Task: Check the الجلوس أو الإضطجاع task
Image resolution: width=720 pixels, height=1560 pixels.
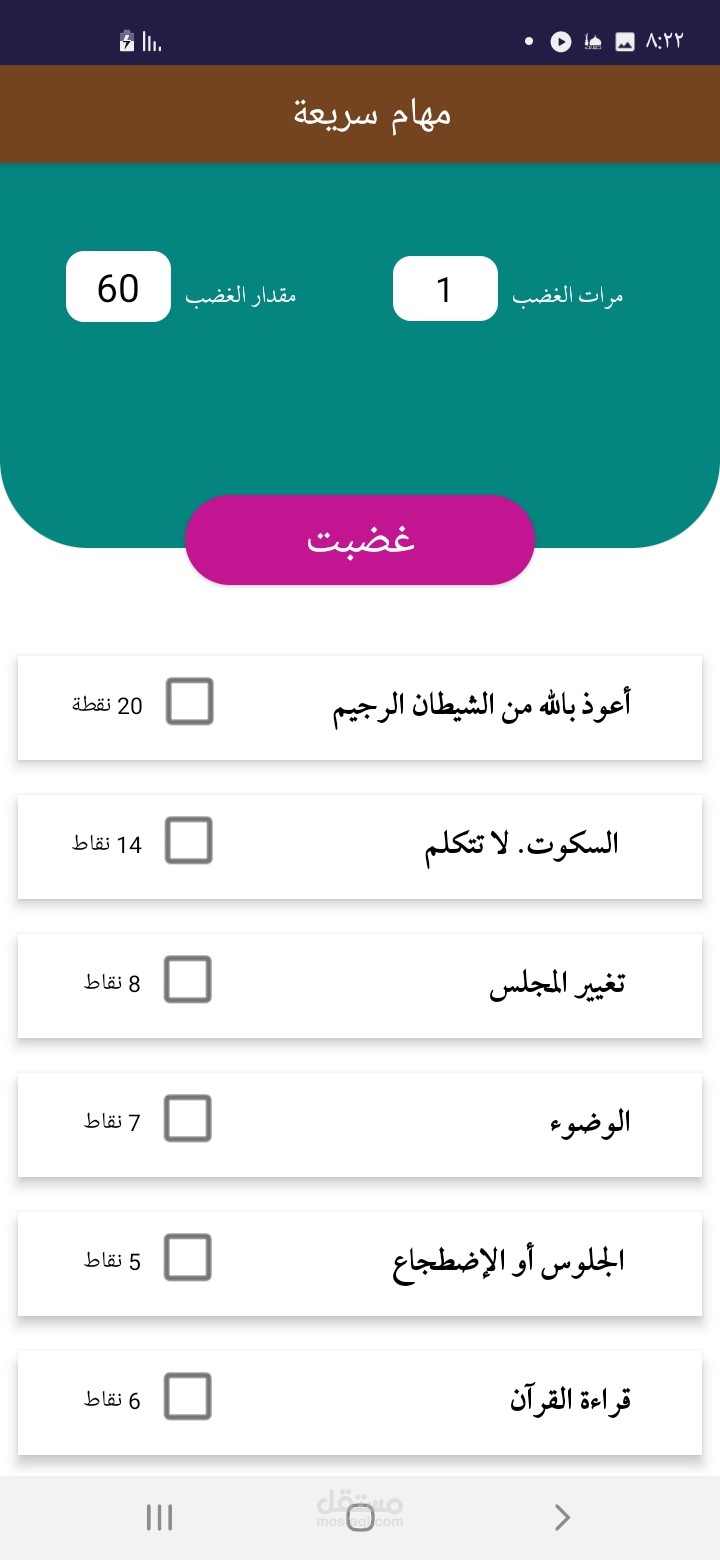Action: 188,1257
